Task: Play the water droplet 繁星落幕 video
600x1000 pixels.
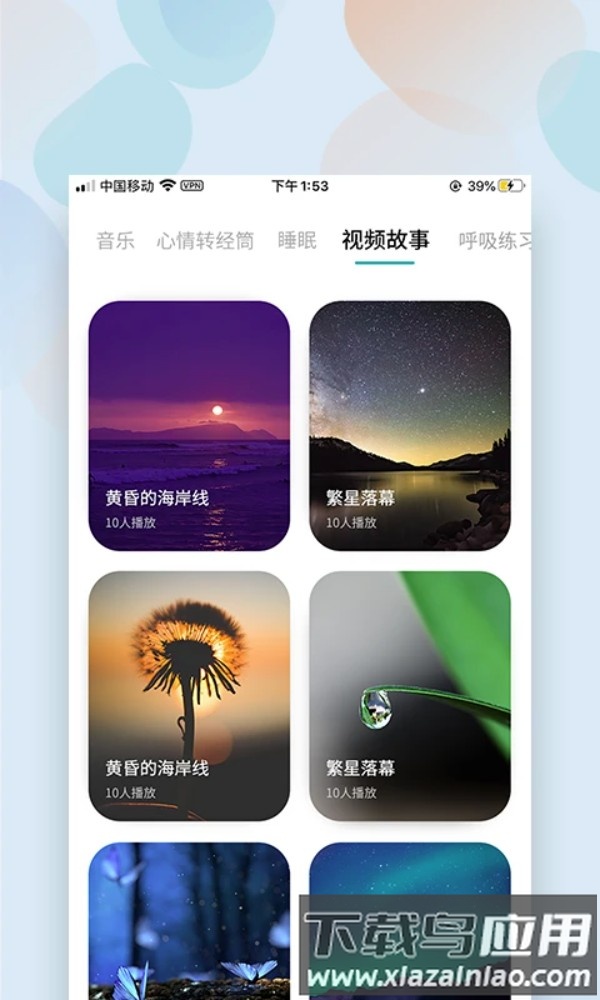Action: (x=409, y=695)
